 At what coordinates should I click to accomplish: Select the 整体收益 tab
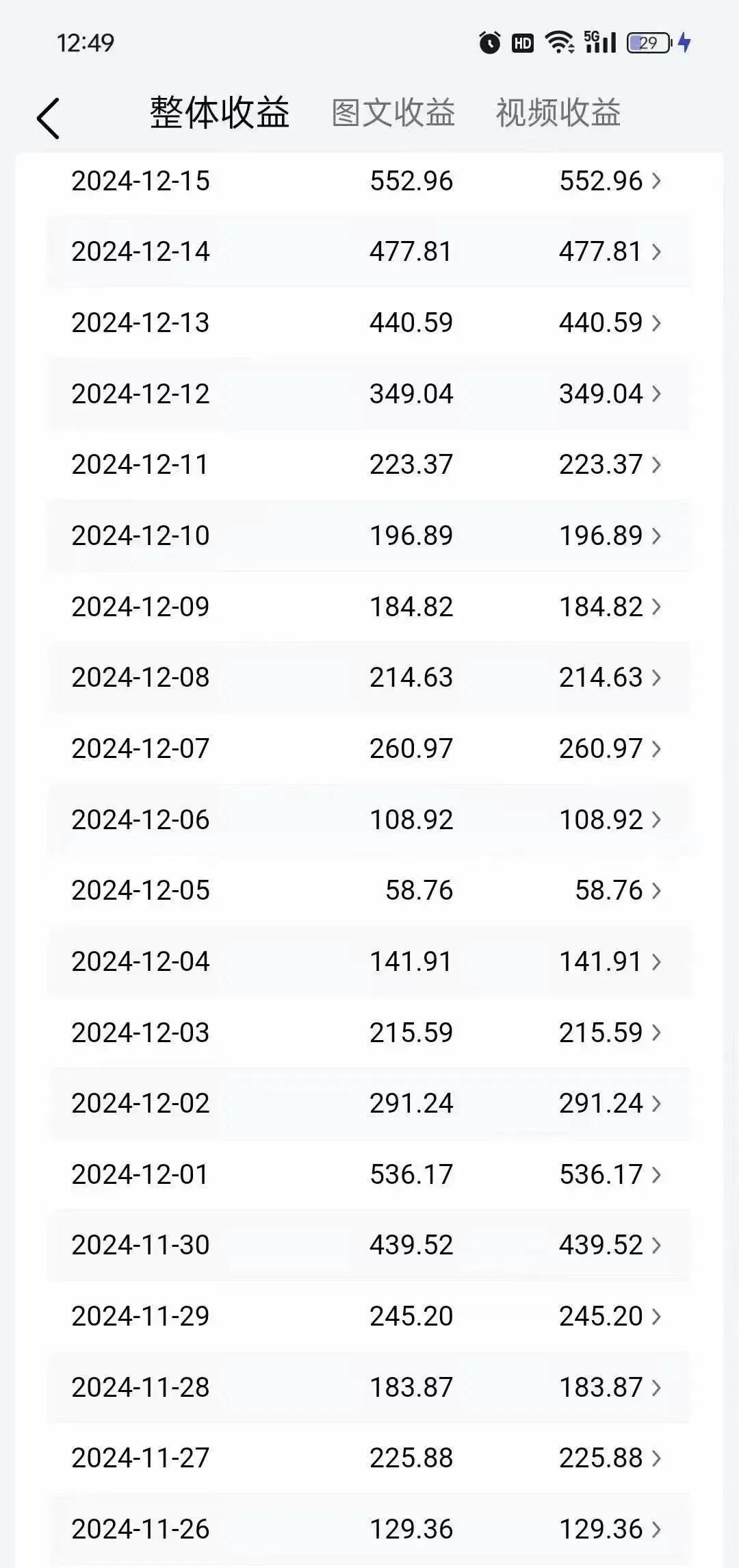click(x=220, y=112)
